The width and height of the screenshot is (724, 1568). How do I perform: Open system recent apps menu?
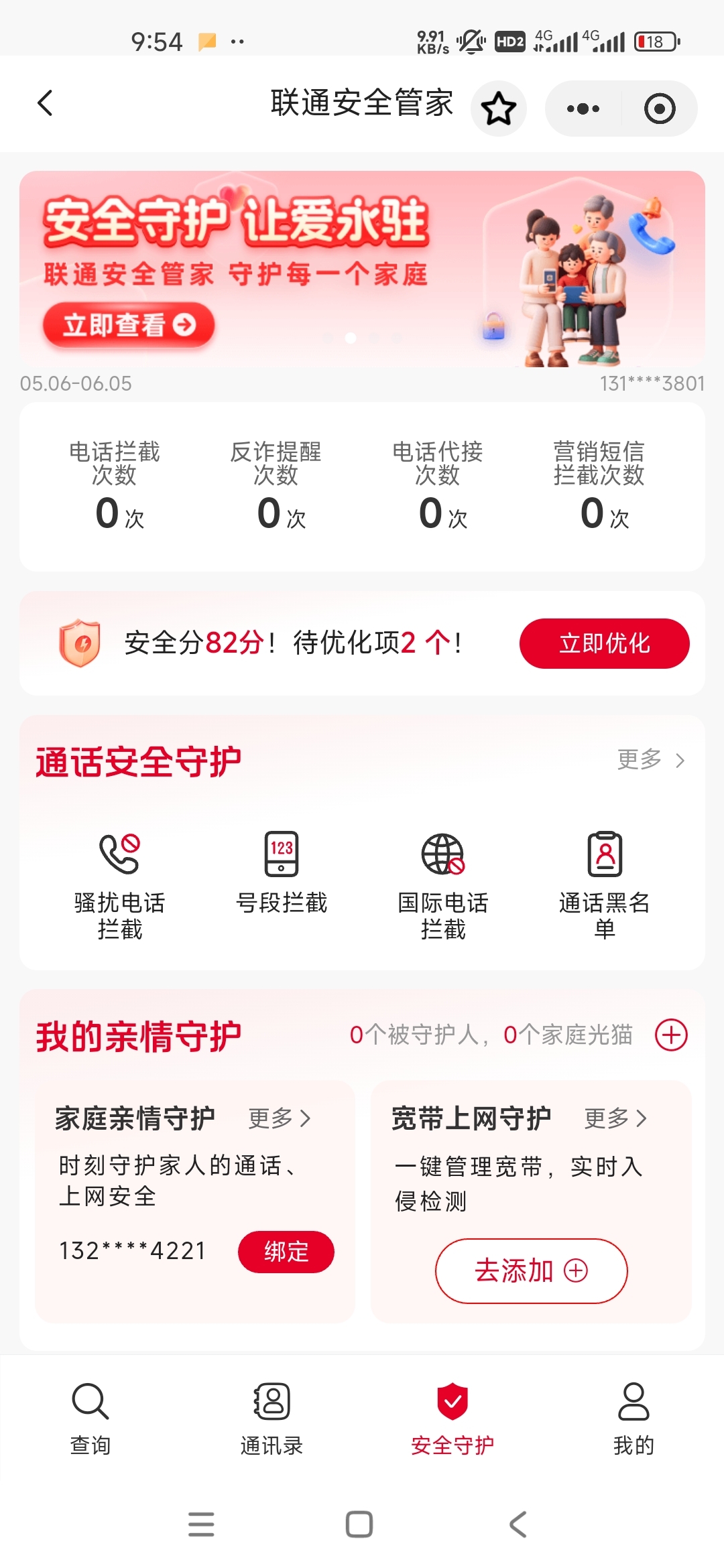(x=201, y=1524)
